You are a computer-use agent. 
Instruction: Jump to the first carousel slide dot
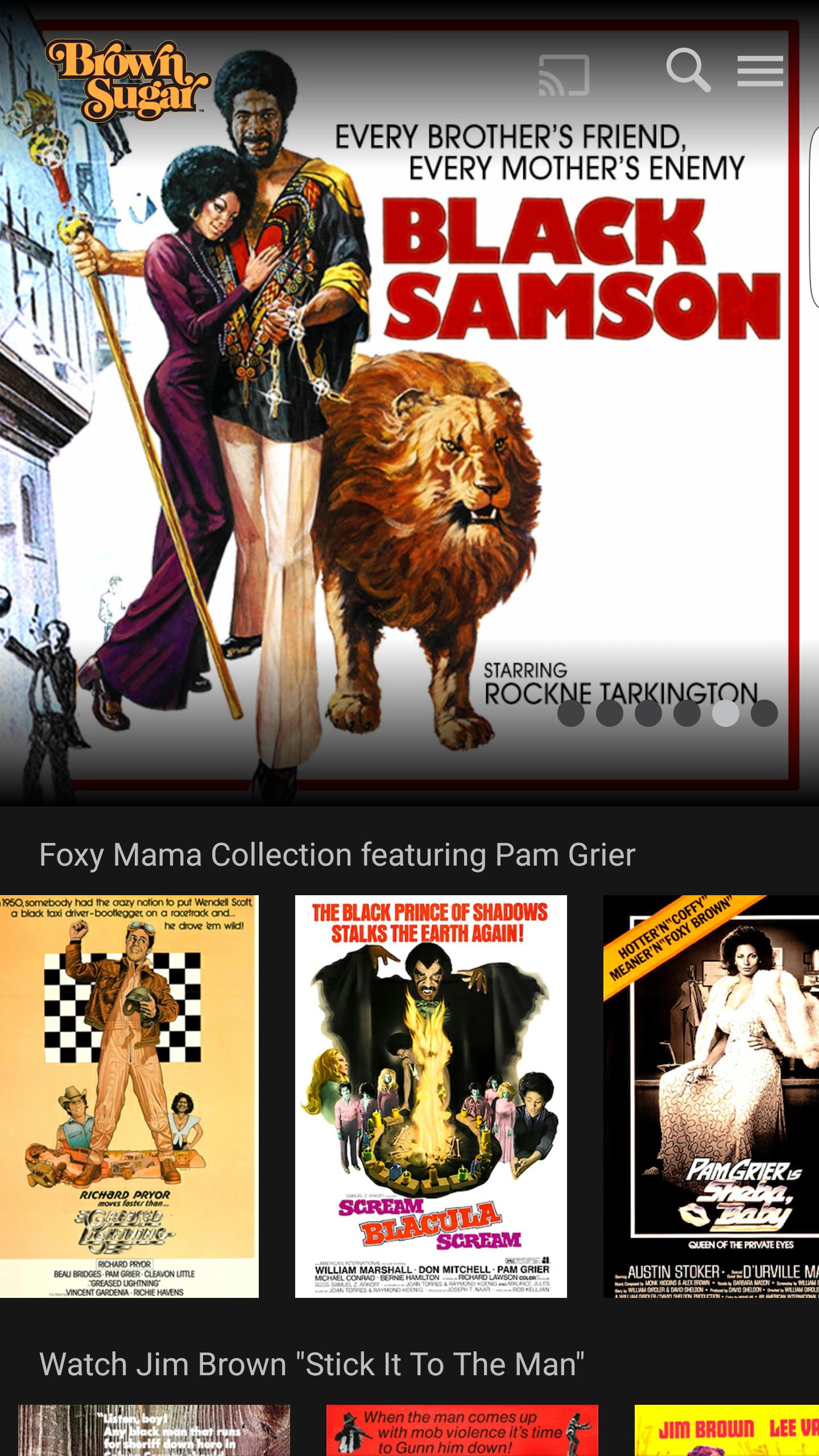point(571,713)
